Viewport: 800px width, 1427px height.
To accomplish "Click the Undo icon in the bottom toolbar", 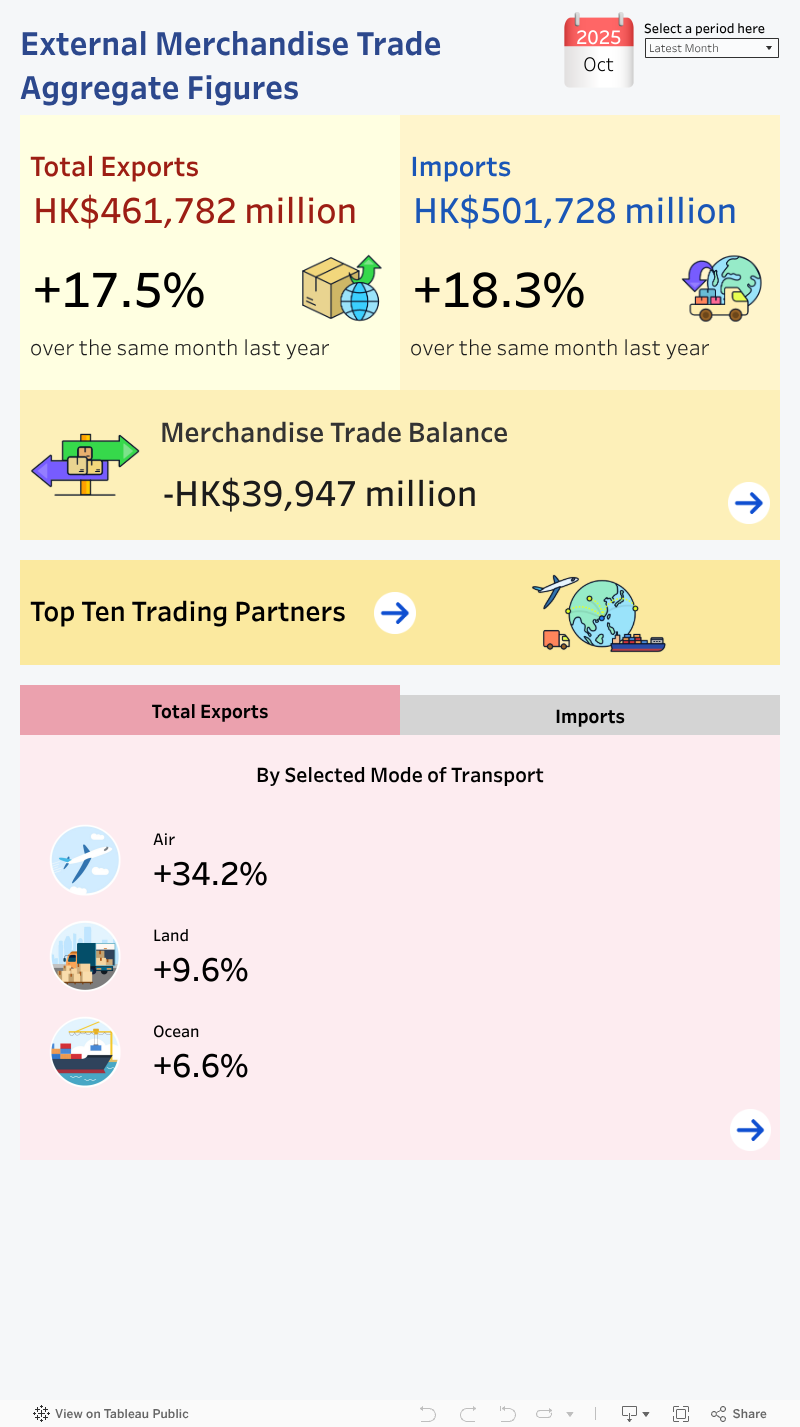I will click(x=428, y=1413).
